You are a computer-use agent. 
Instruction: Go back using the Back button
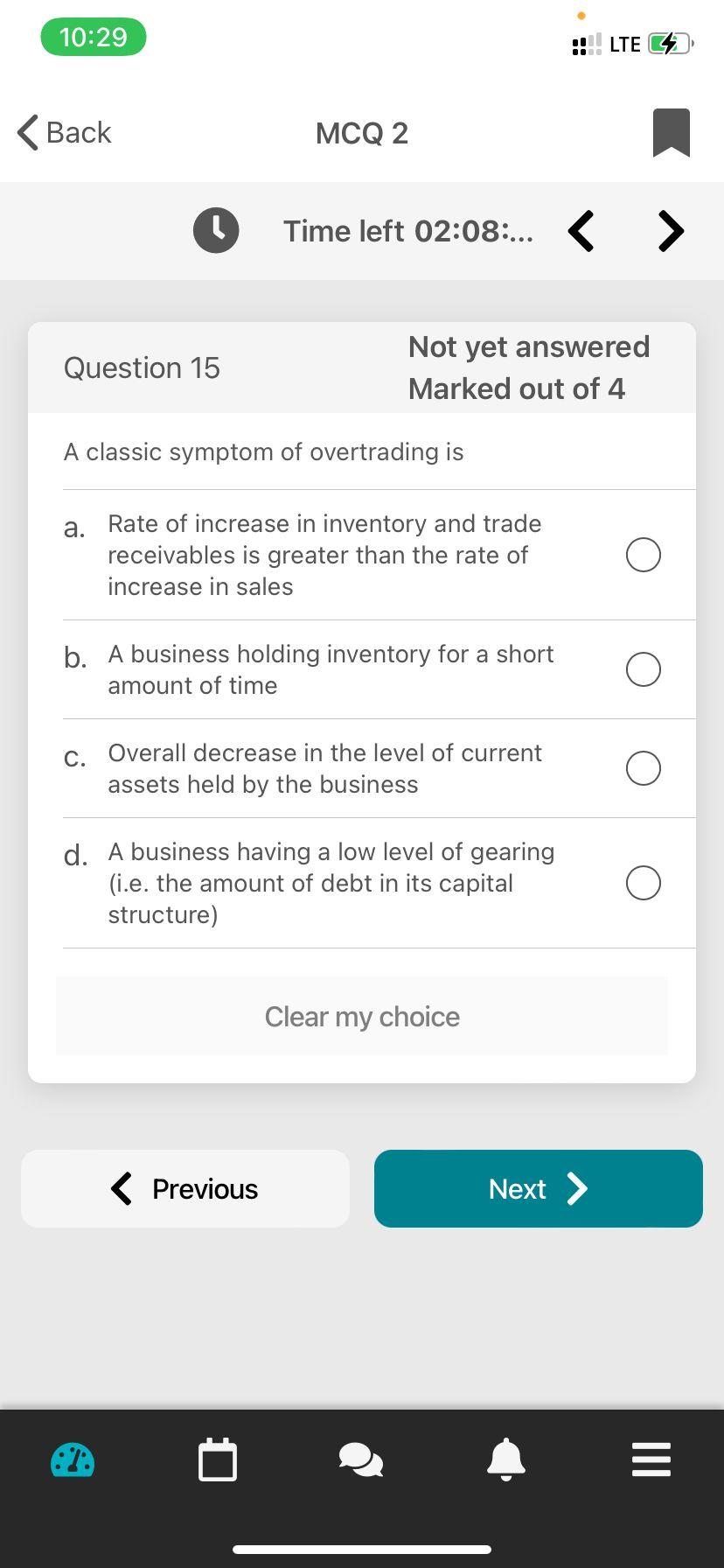click(x=65, y=133)
